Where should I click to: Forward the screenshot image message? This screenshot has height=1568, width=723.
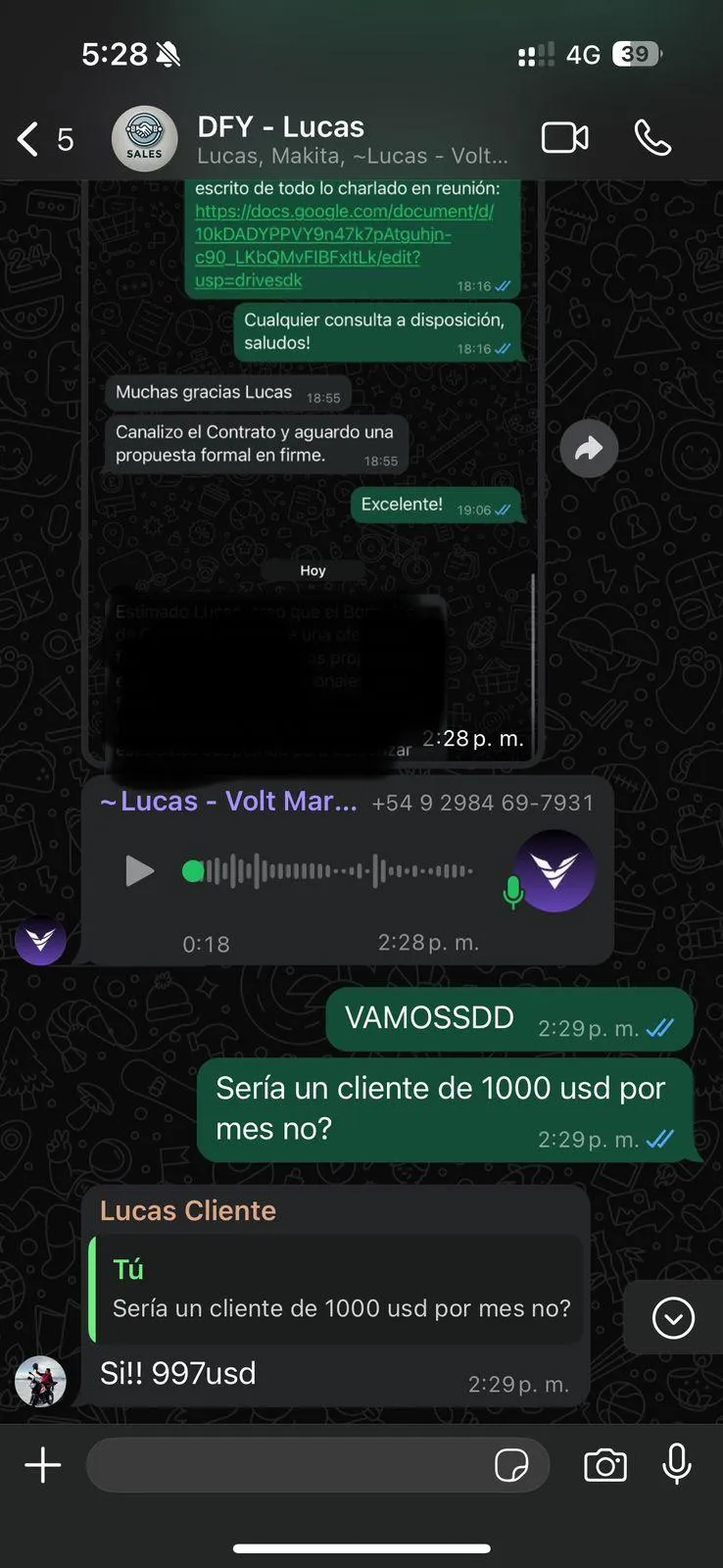pyautogui.click(x=589, y=449)
